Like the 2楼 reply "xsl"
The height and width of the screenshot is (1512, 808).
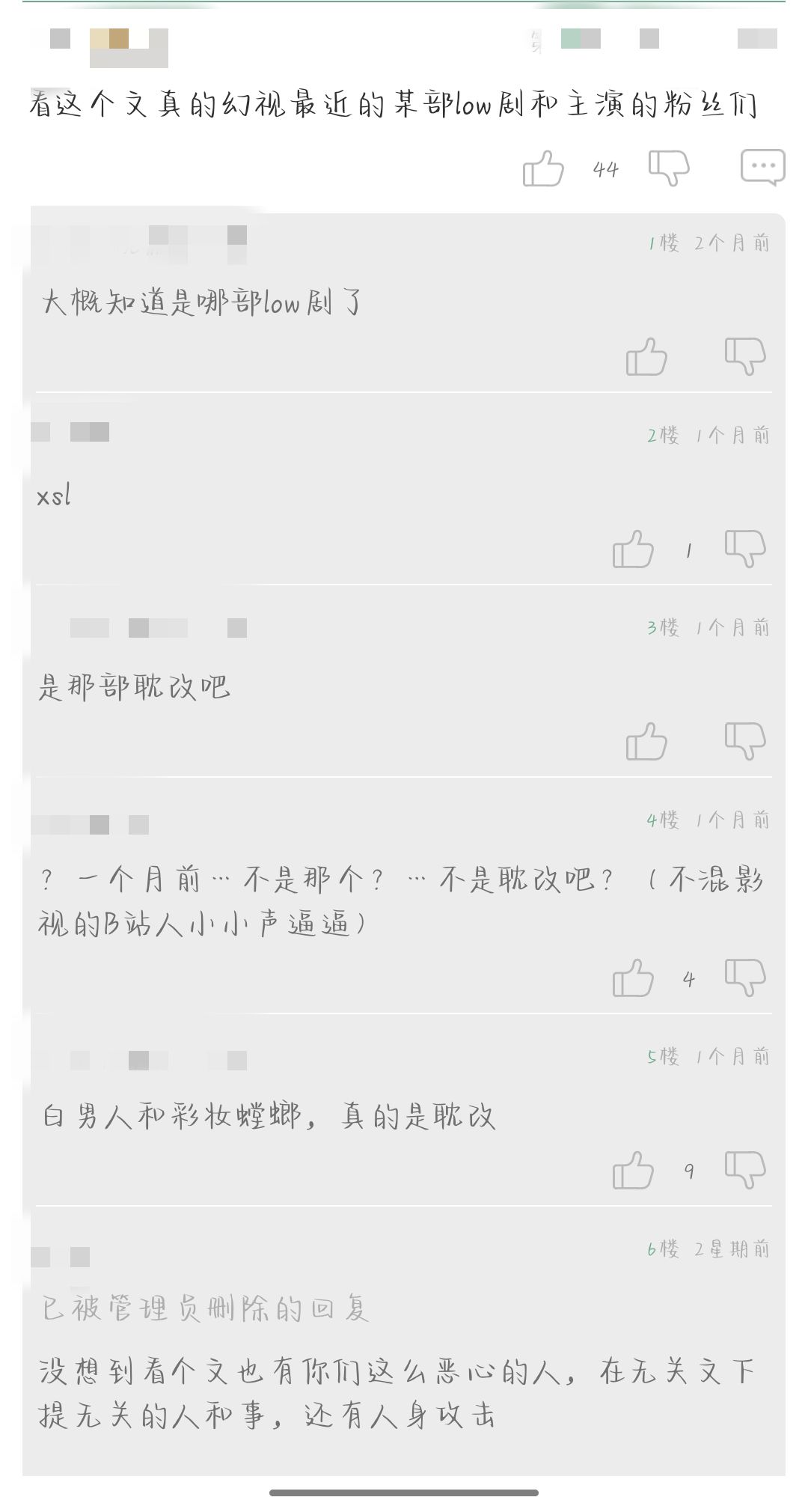[633, 549]
